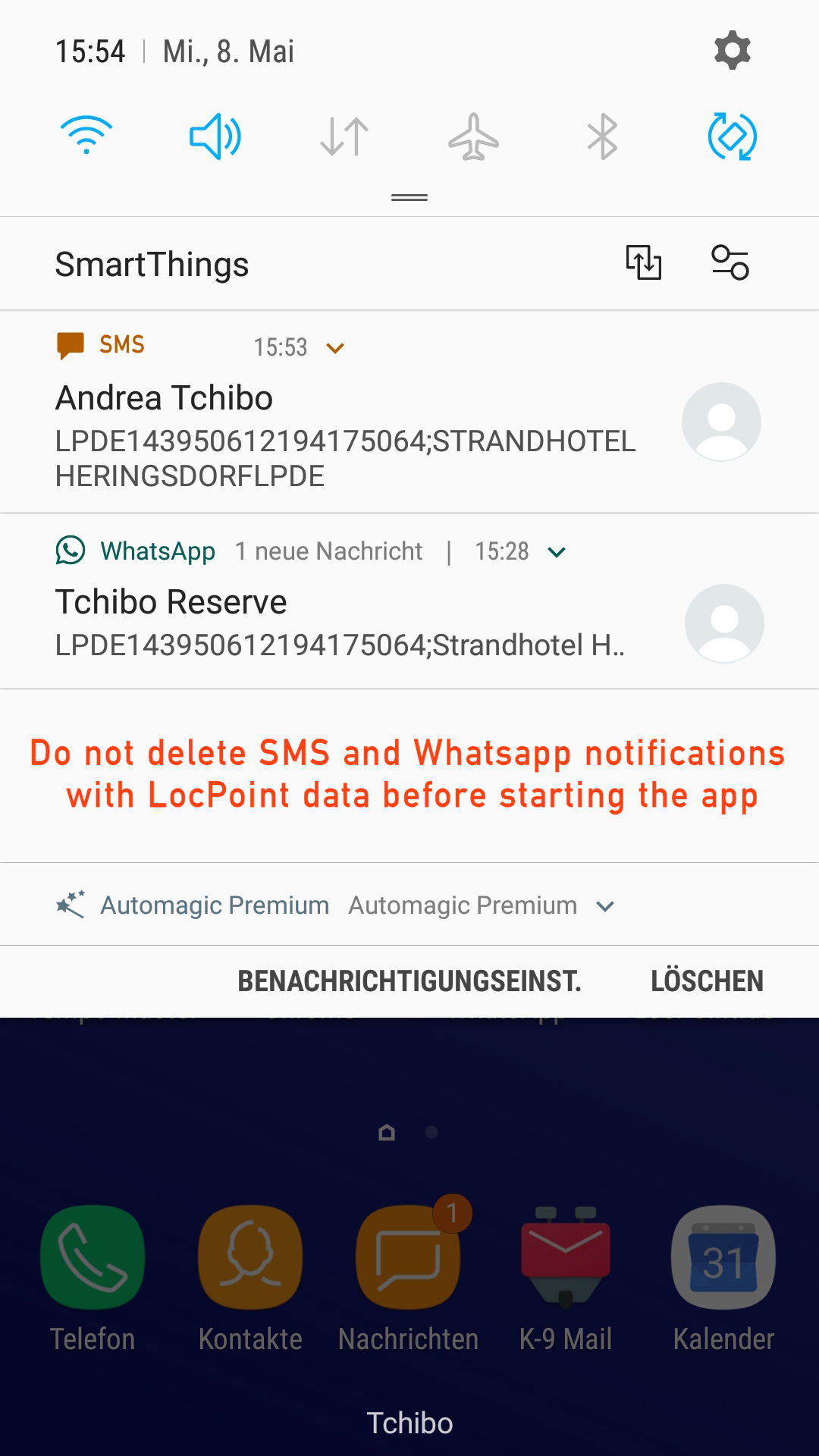Turn on airplane mode
Screen dimensions: 819x1456
pos(473,136)
